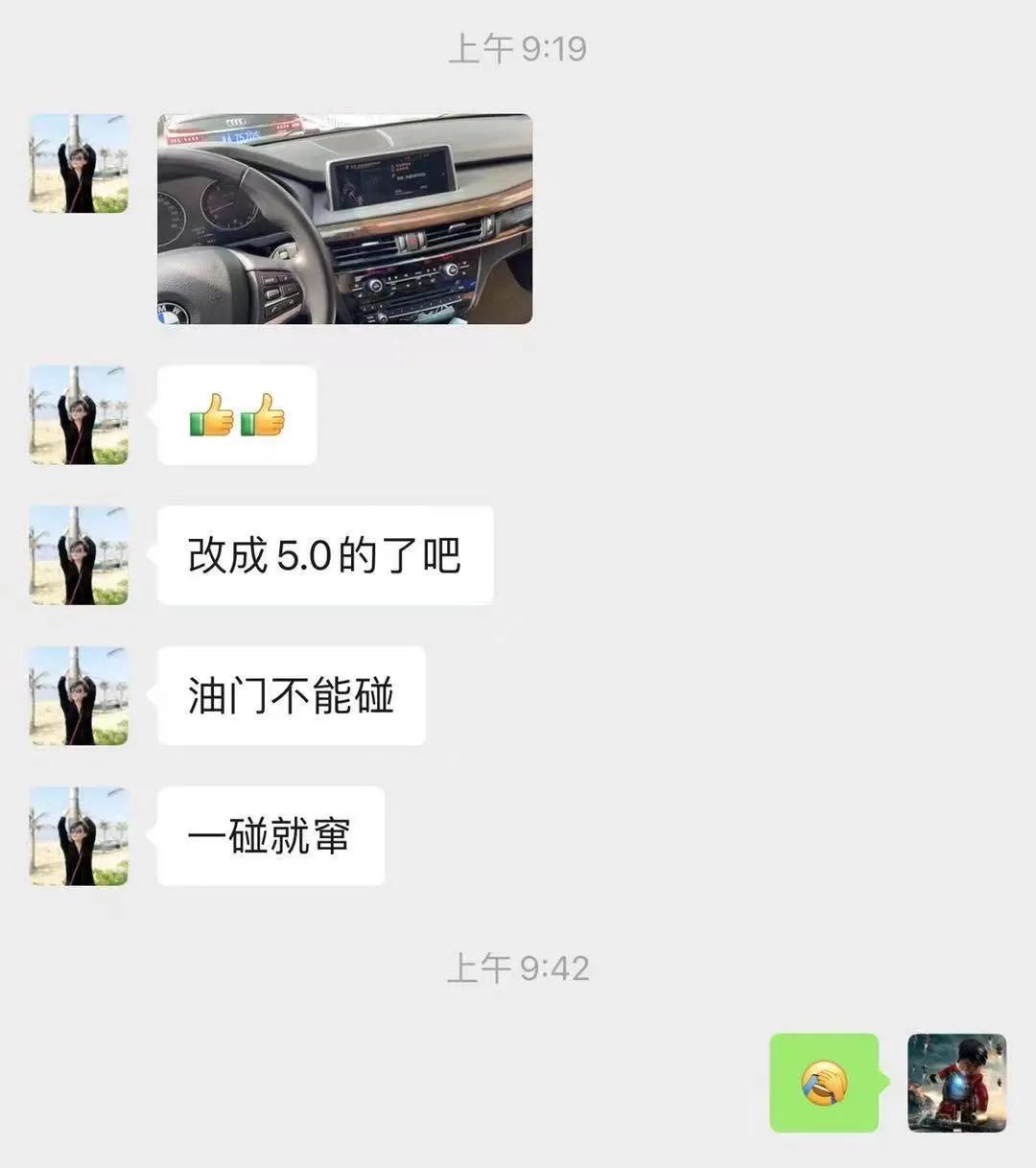Image resolution: width=1036 pixels, height=1168 pixels.
Task: Tap the second thumbs-up emoji in the bubble
Action: (261, 414)
